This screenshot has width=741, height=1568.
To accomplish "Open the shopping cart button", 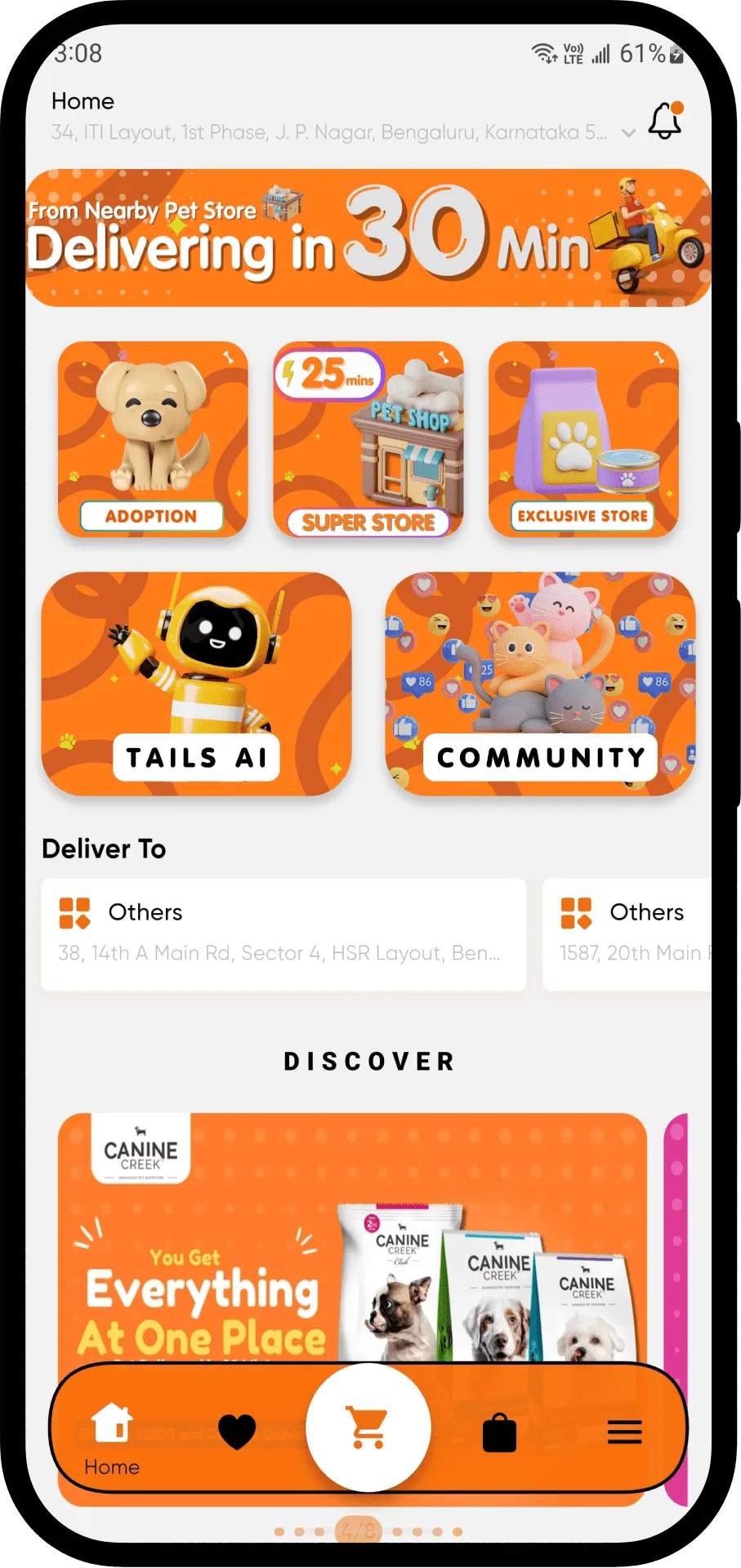I will click(x=368, y=1427).
